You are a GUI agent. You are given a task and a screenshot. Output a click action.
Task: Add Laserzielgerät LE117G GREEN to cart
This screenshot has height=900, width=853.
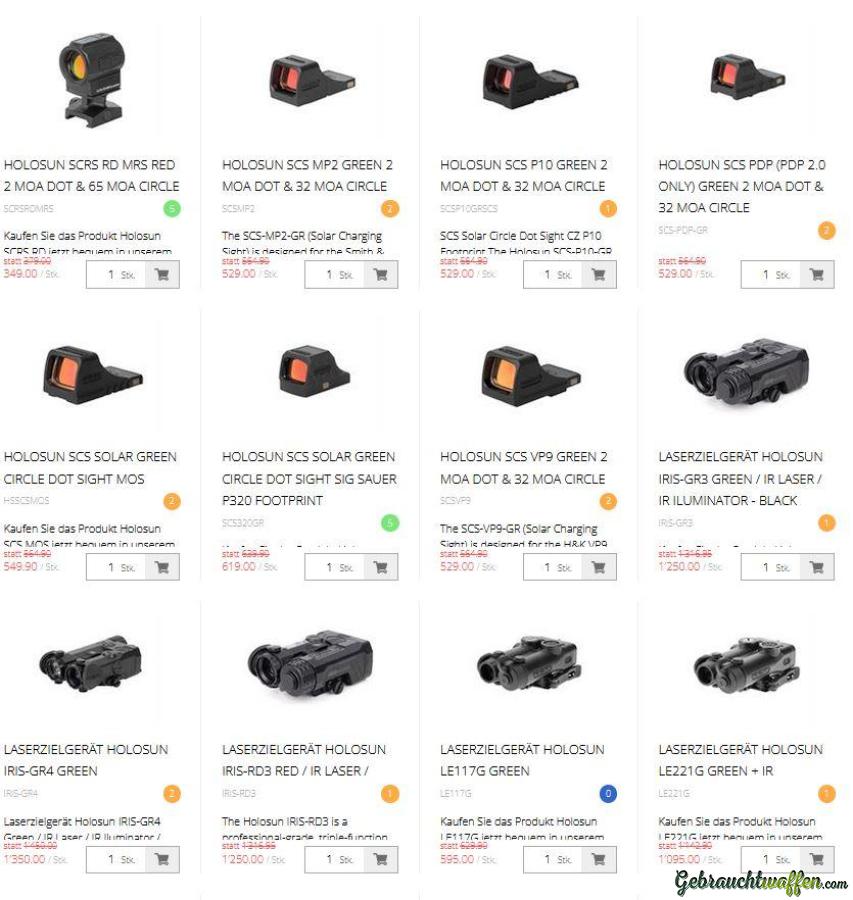pyautogui.click(x=598, y=859)
